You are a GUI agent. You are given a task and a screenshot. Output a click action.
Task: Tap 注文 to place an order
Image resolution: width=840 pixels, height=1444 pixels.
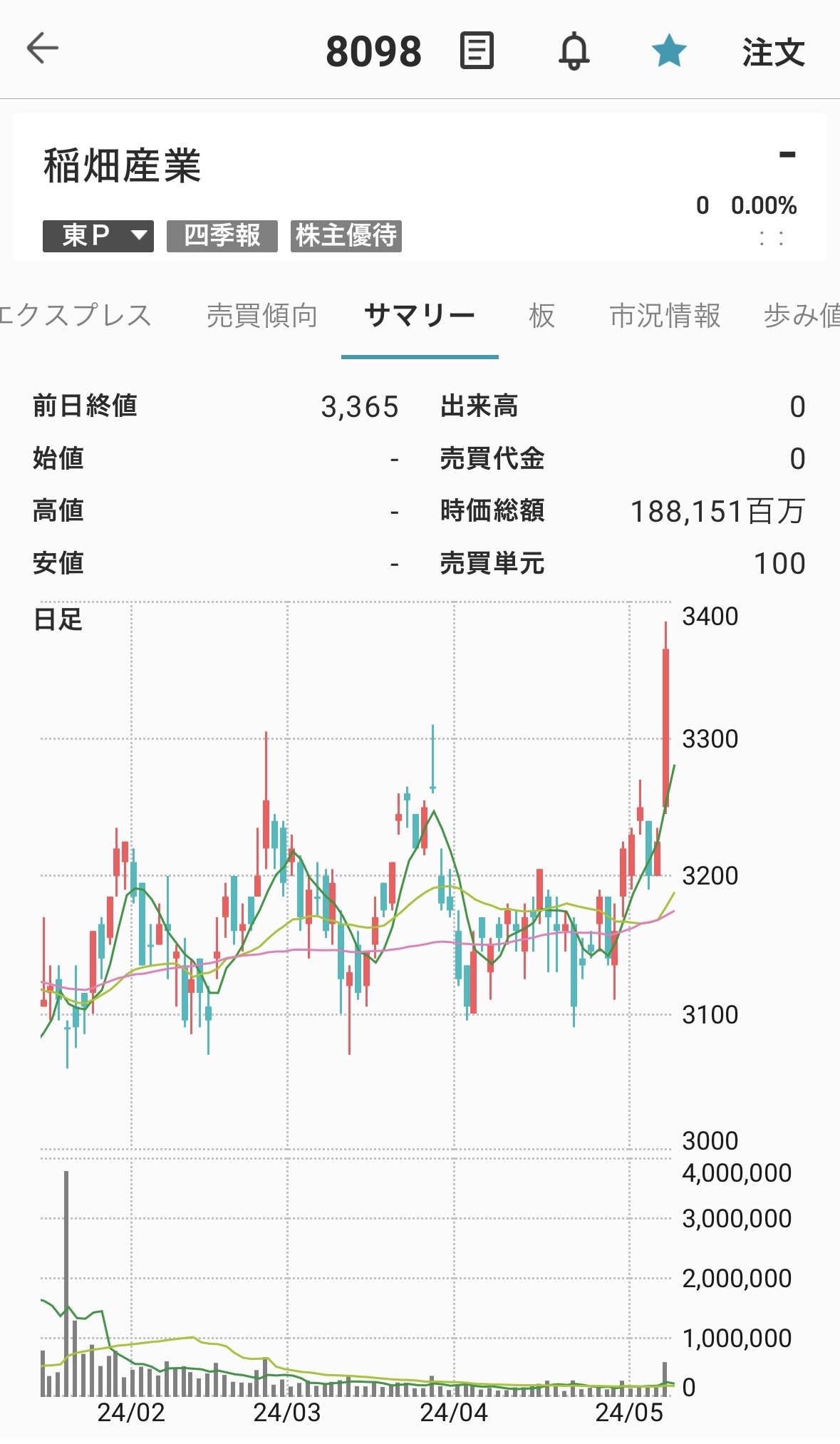click(x=773, y=52)
